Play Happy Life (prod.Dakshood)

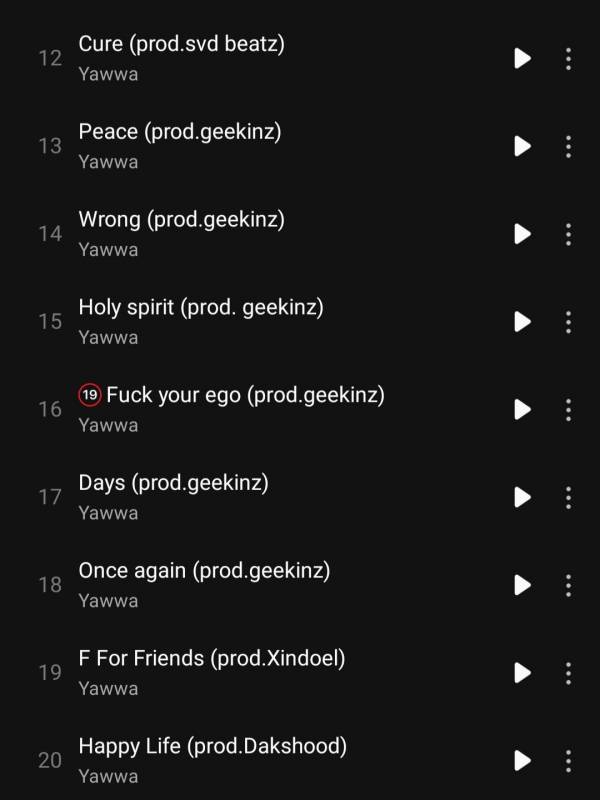click(x=522, y=760)
